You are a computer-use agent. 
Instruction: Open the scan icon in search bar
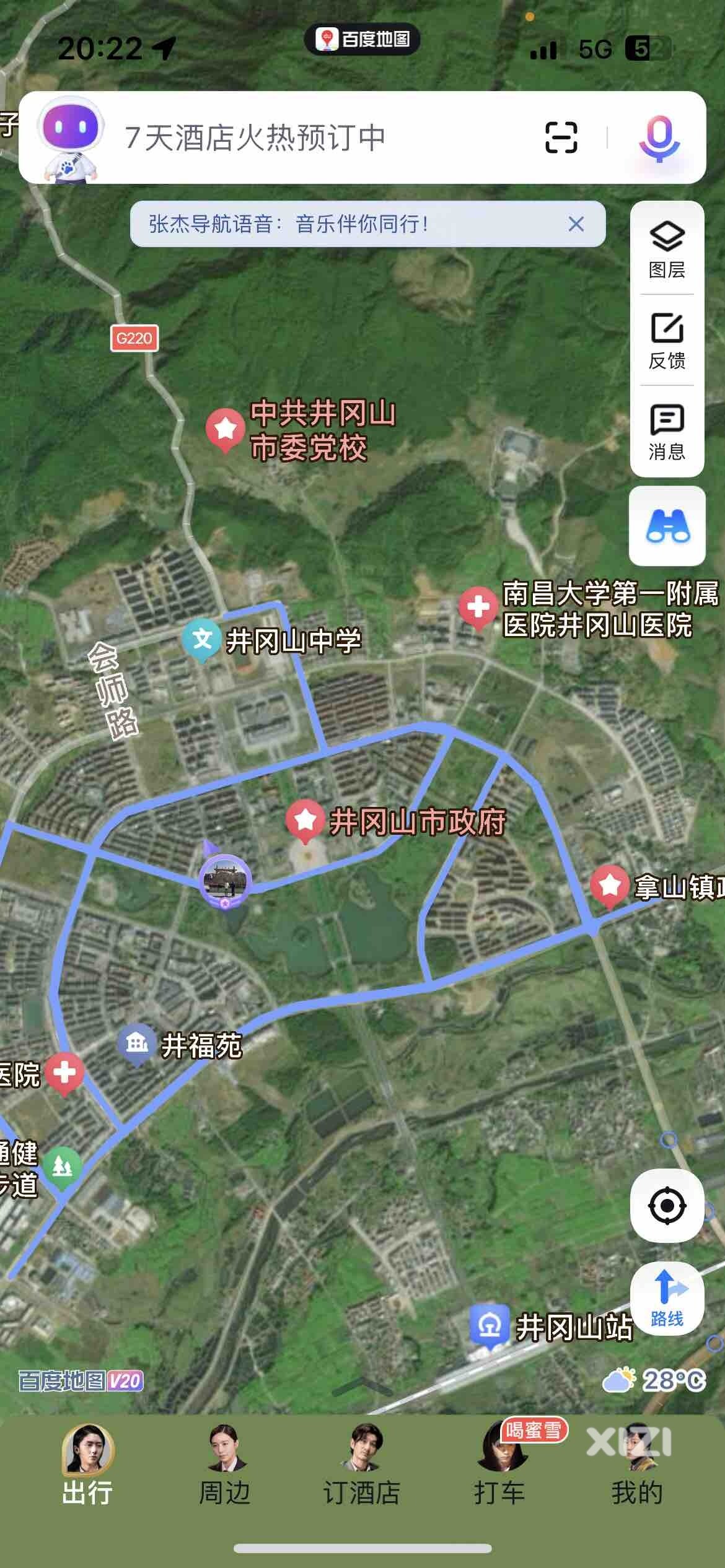[x=561, y=137]
